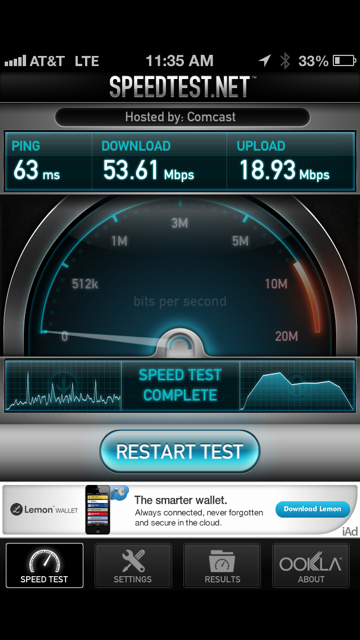360x640 pixels.
Task: Open the Results tab
Action: (x=222, y=565)
